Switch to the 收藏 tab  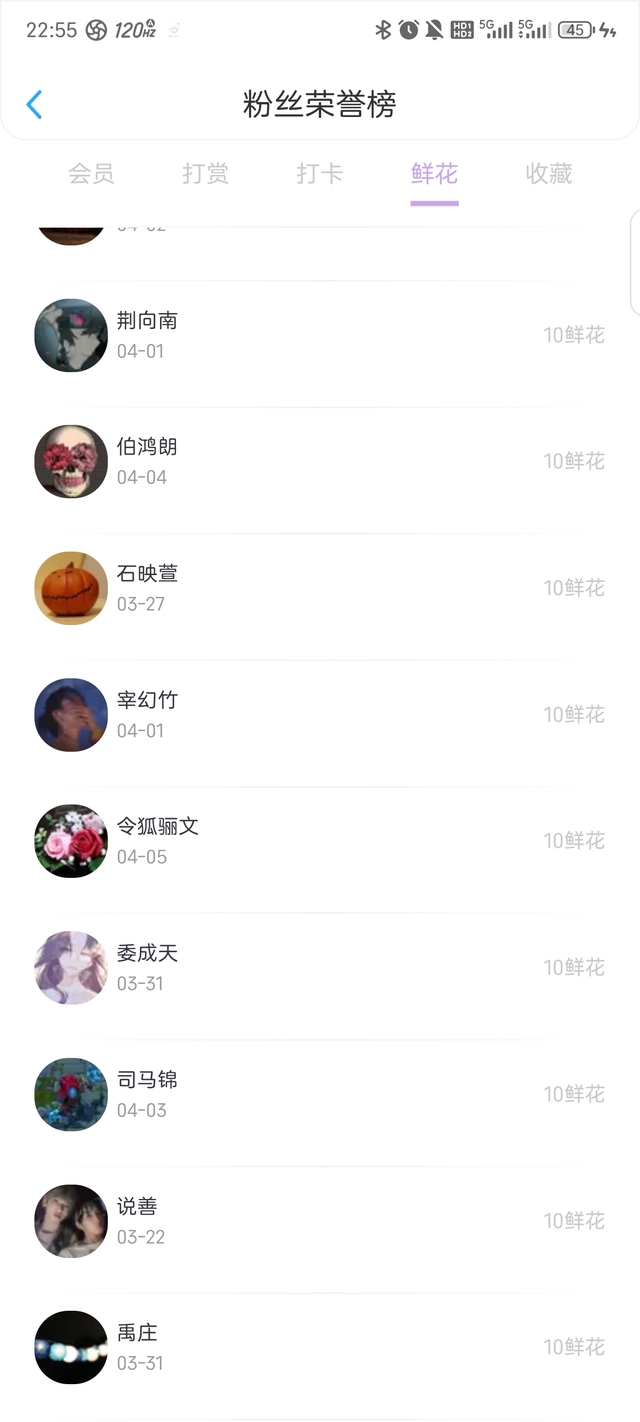[x=548, y=174]
